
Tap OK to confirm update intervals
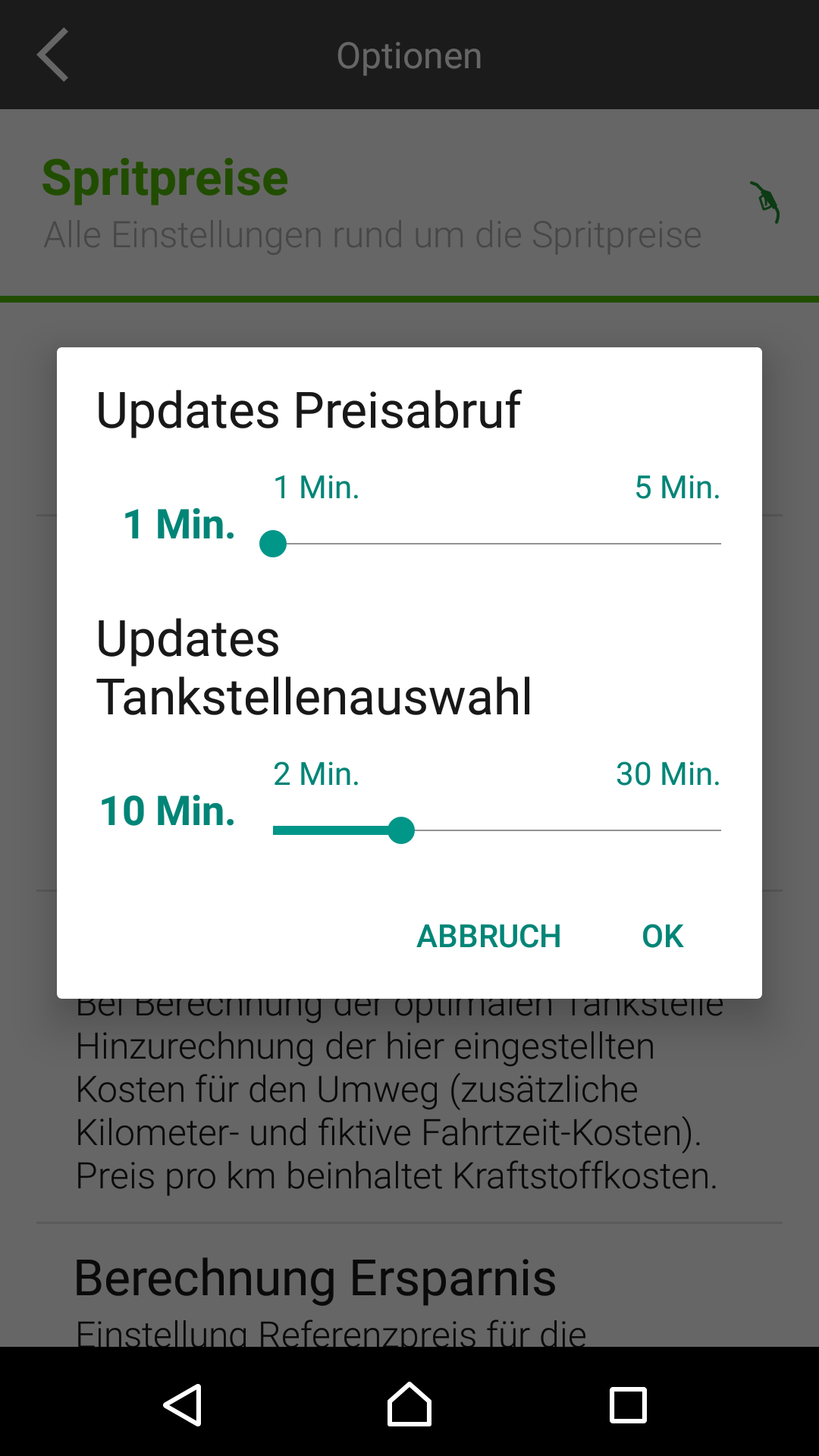pyautogui.click(x=662, y=937)
